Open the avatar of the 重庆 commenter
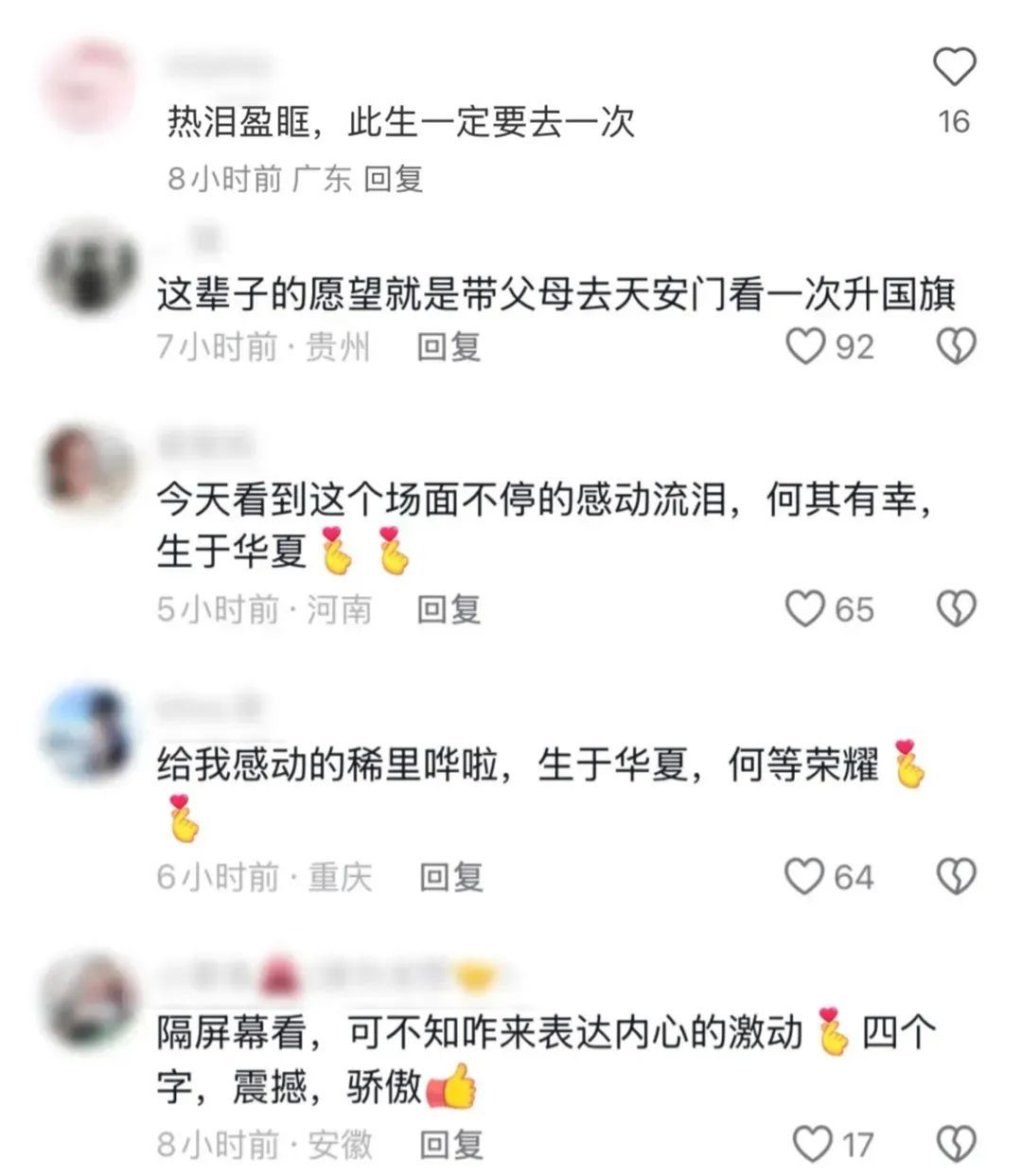Viewport: 1022px width, 1176px height. coord(91,733)
